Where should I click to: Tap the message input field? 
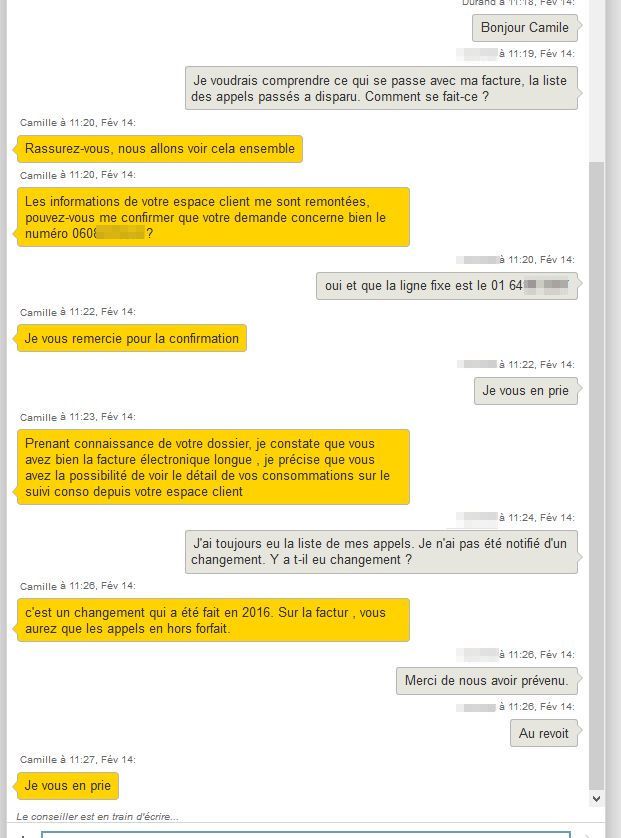click(305, 833)
